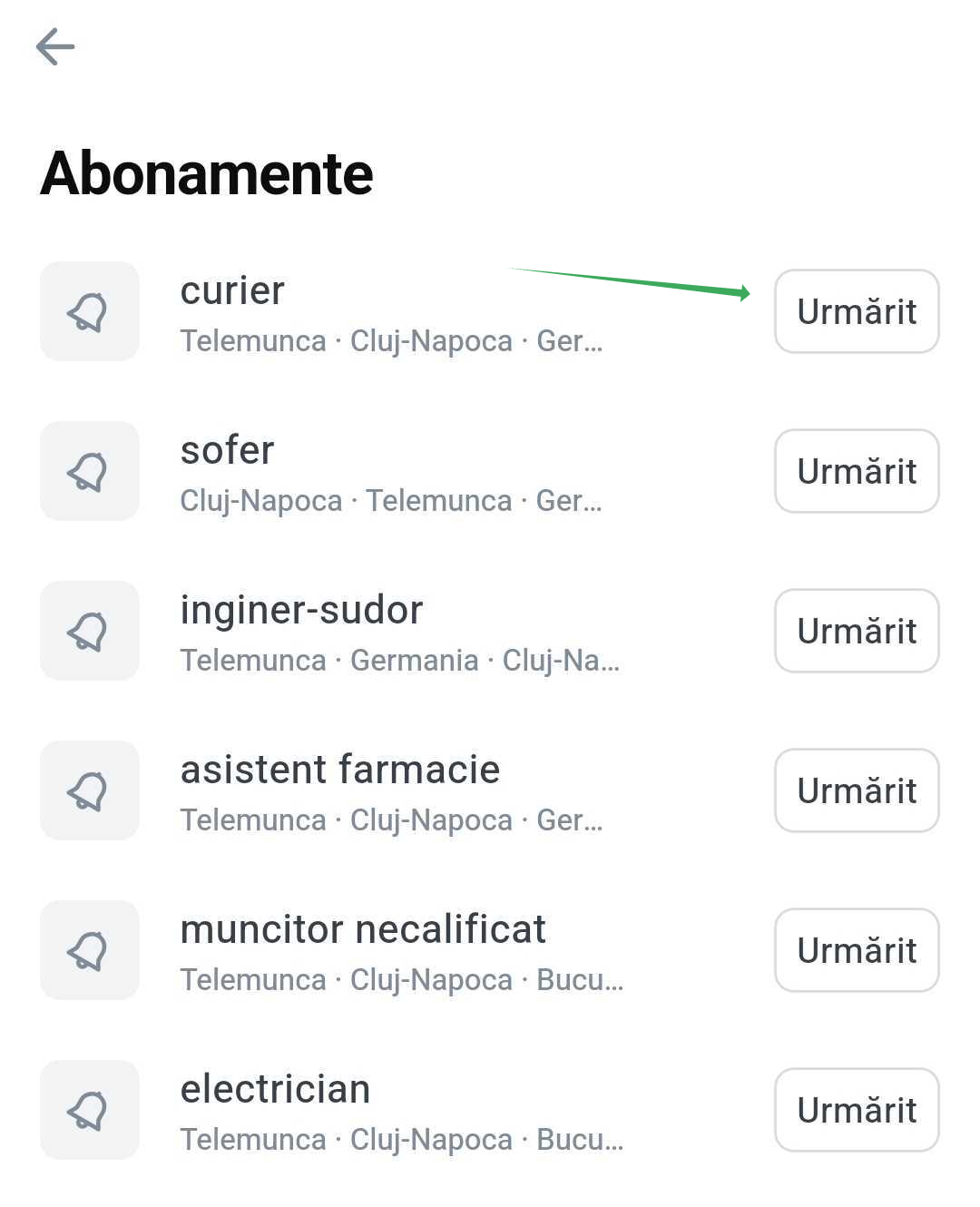
Task: Tap Urmărit next to inginer-sudor
Action: point(857,631)
